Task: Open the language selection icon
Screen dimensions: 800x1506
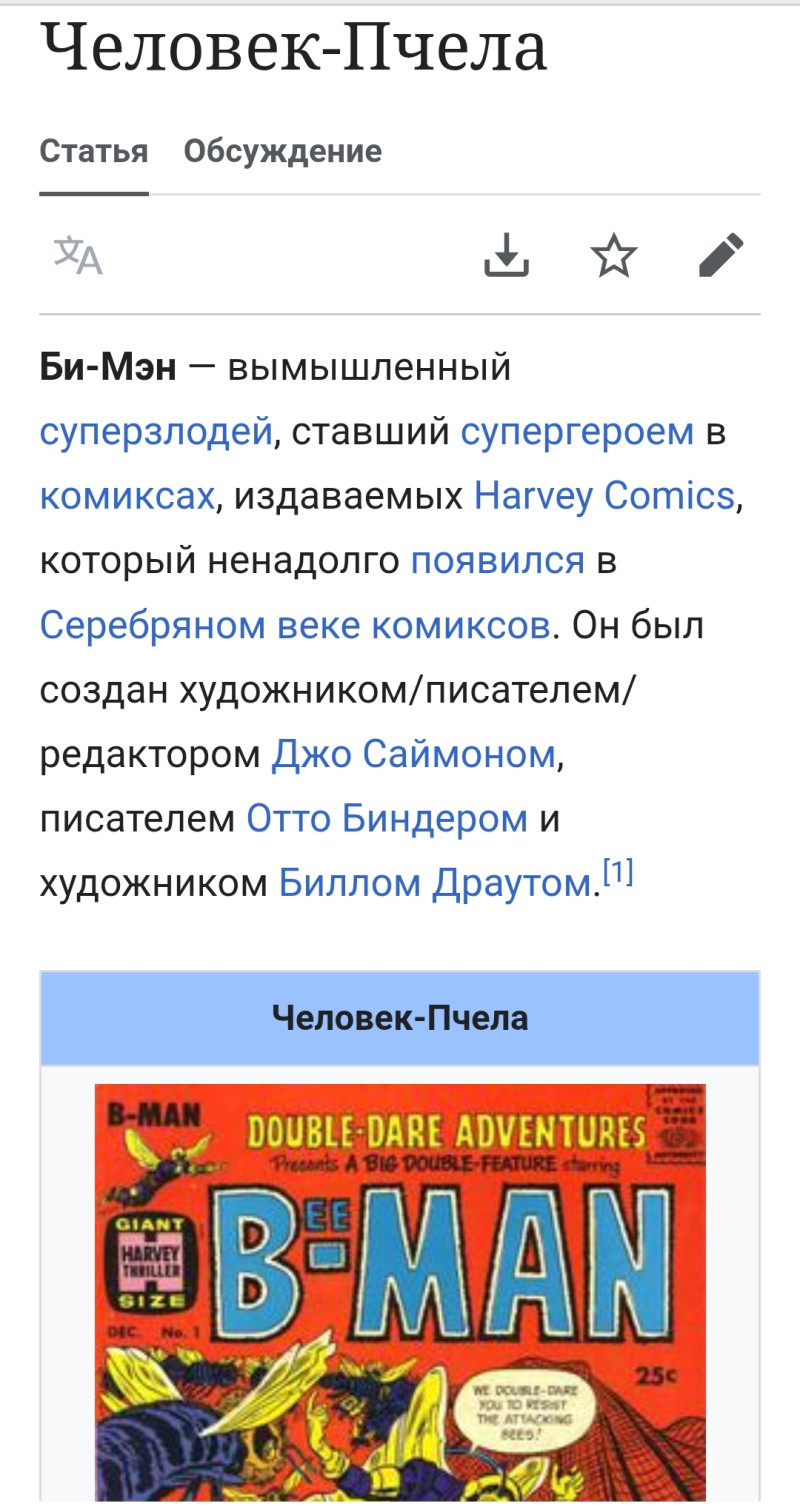Action: click(x=78, y=255)
